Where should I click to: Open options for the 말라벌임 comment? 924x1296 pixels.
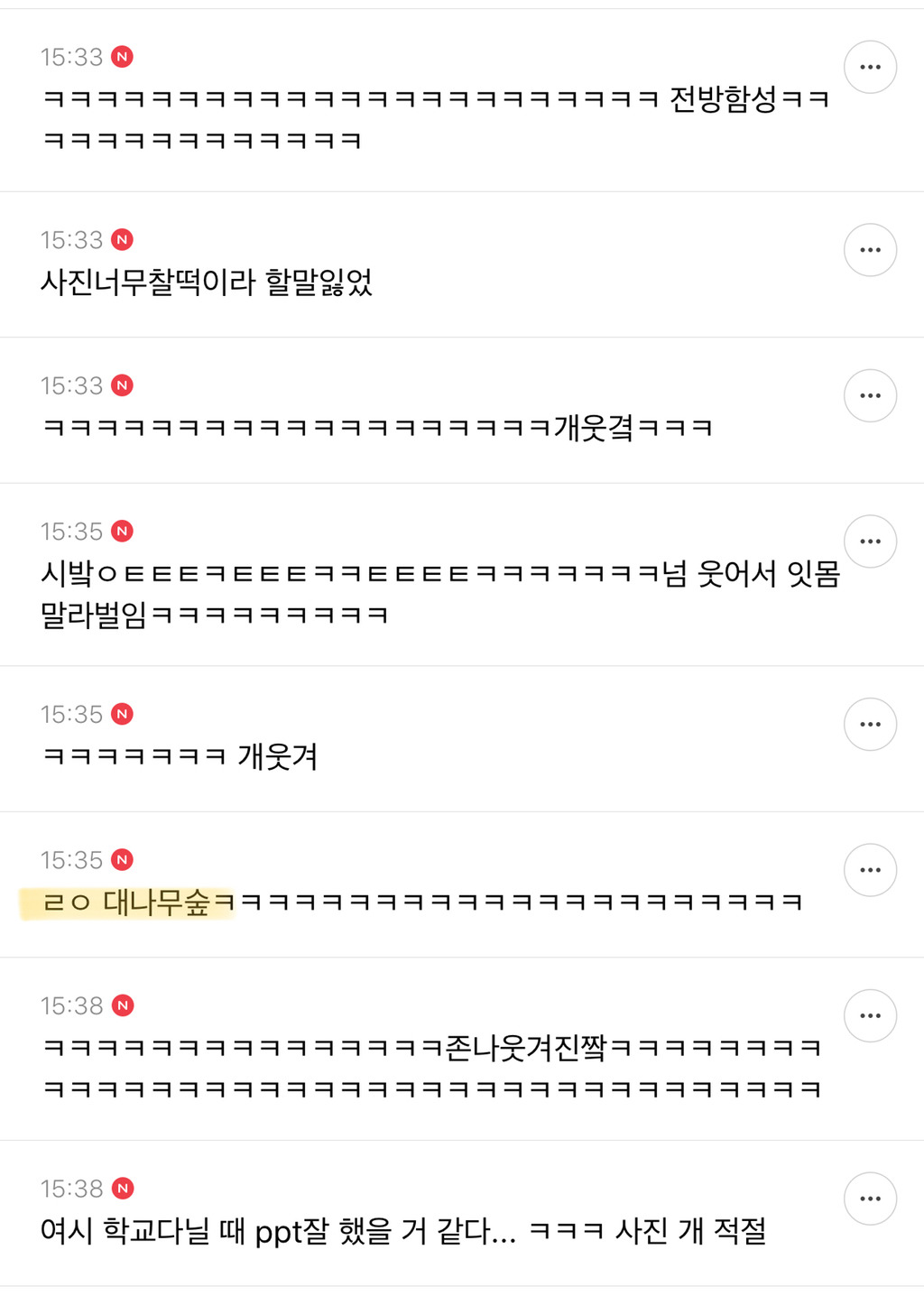click(870, 542)
